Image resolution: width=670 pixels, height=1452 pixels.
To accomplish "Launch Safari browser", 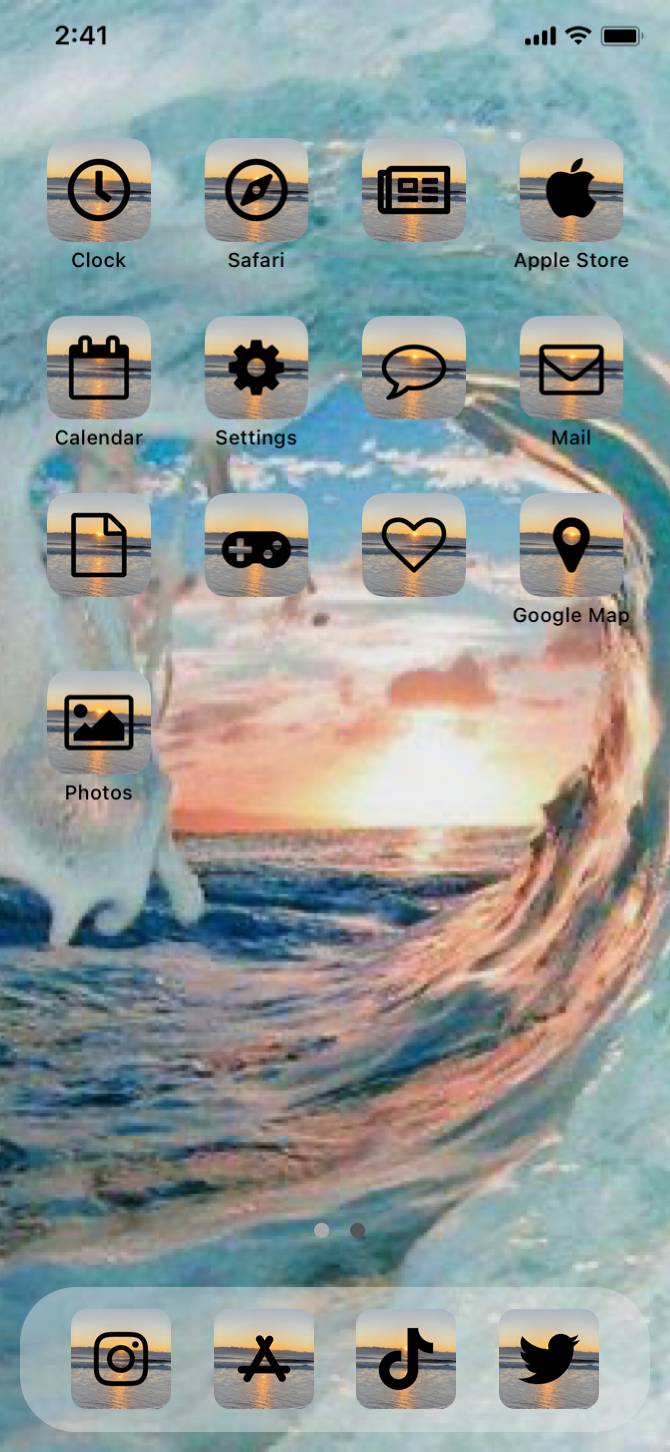I will pyautogui.click(x=256, y=190).
